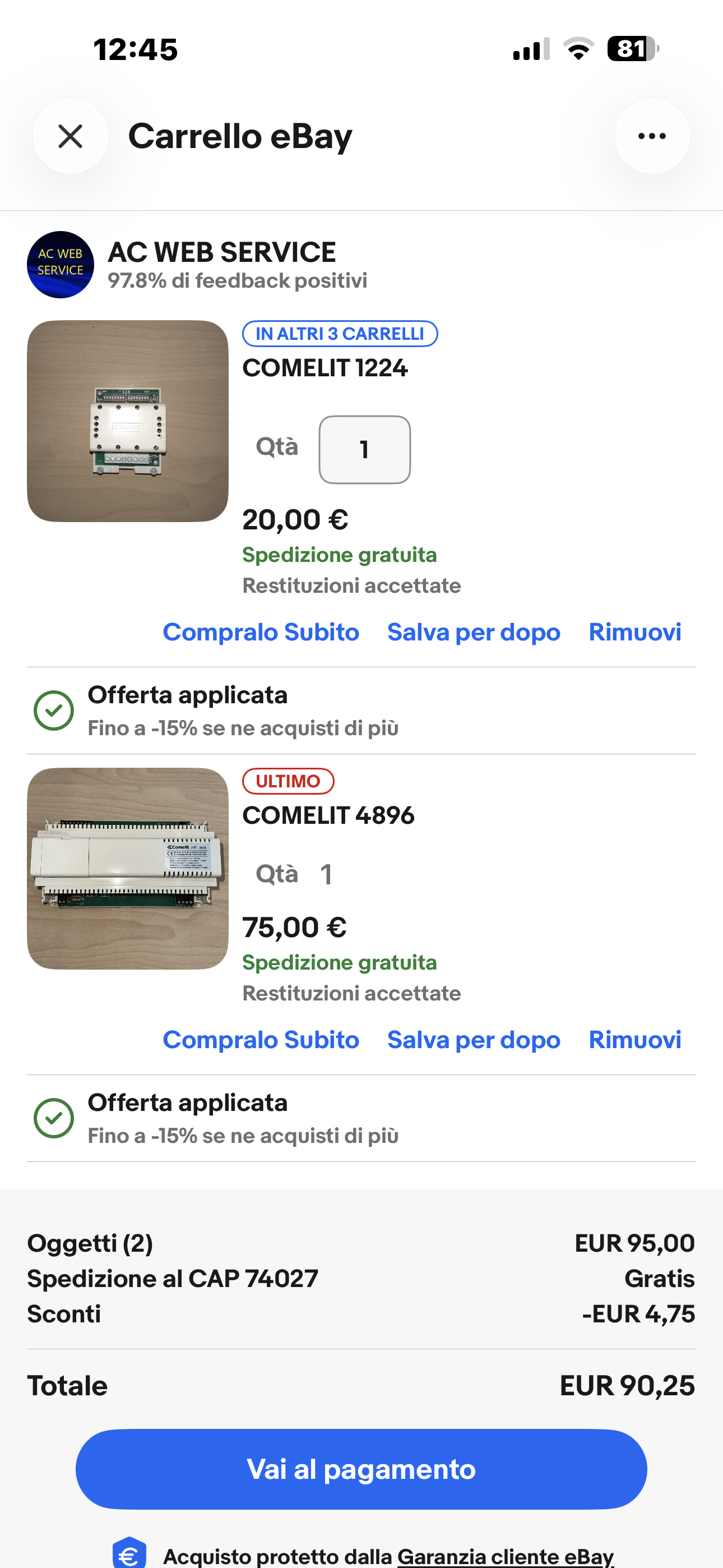
Task: Open the three-dot overflow menu
Action: (x=652, y=136)
